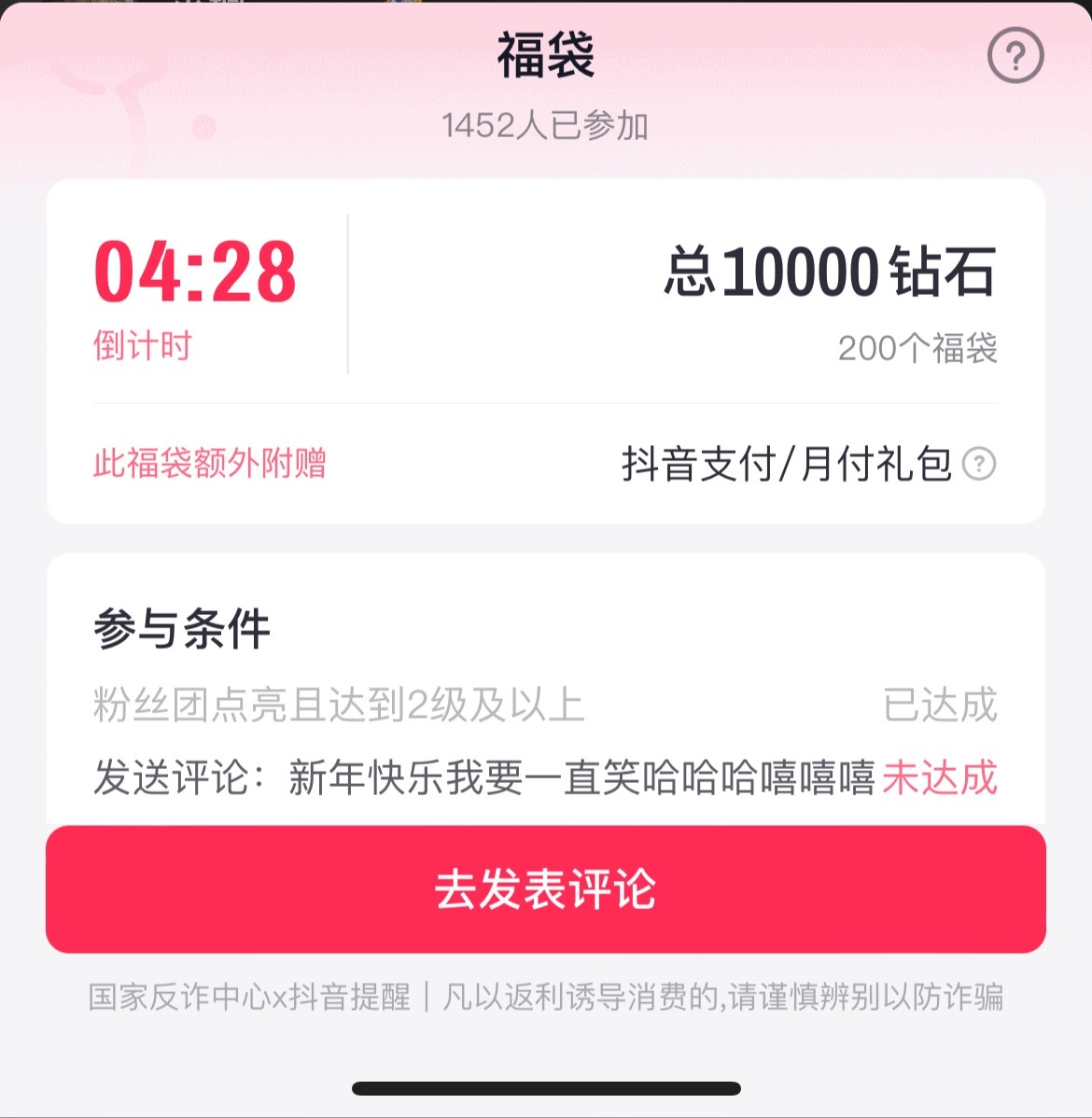Select the 倒计时 countdown label
This screenshot has height=1118, width=1092.
tap(144, 346)
